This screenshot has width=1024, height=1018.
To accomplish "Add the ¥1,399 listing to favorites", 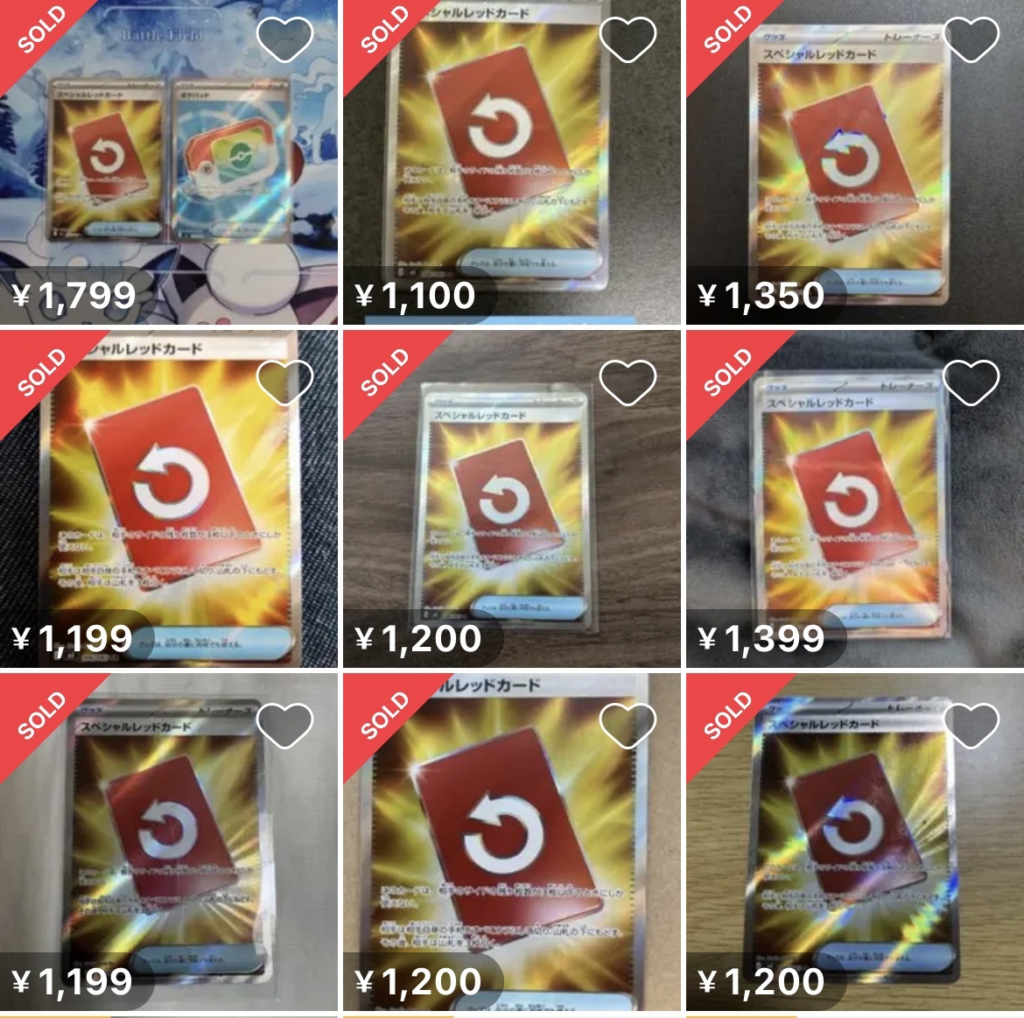I will [971, 382].
